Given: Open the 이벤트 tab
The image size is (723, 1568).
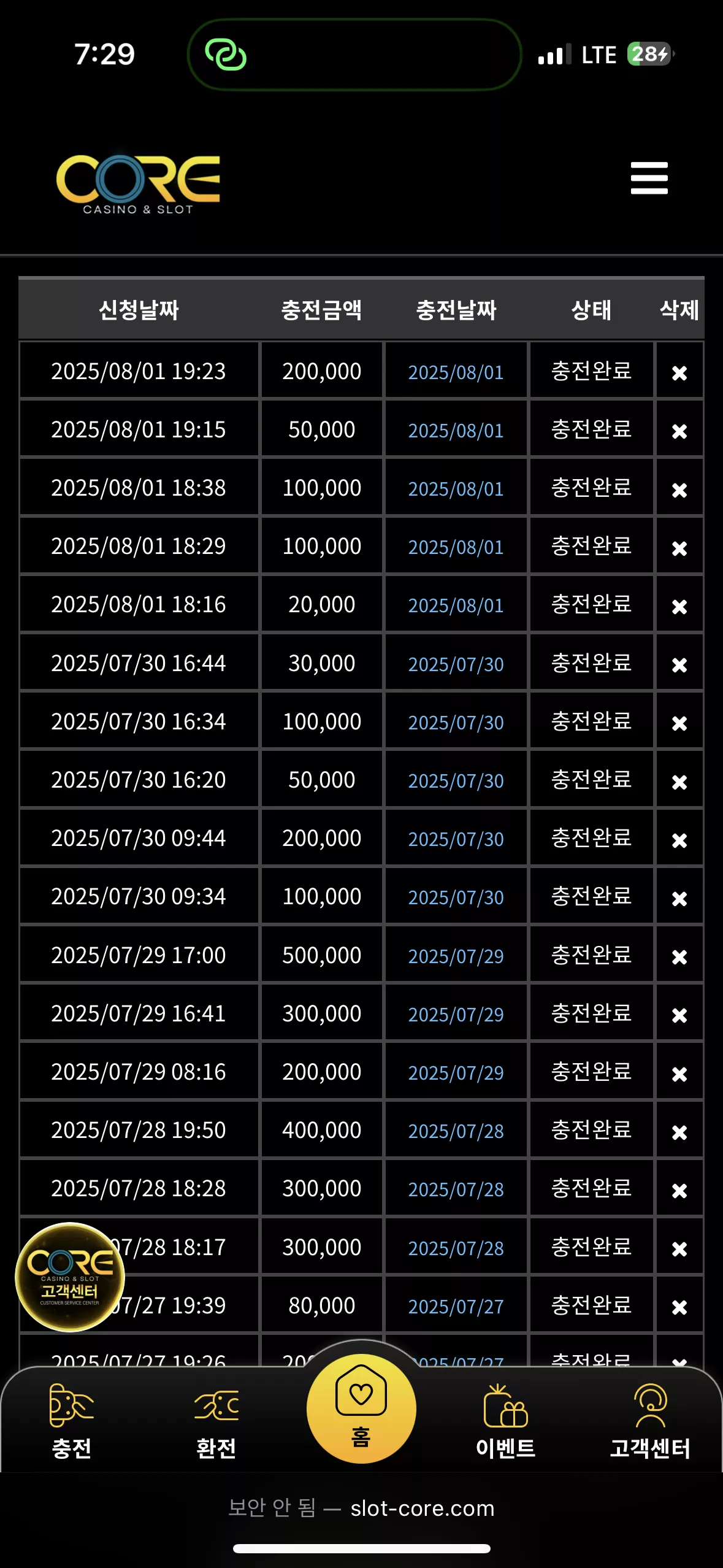Looking at the screenshot, I should point(505,1421).
